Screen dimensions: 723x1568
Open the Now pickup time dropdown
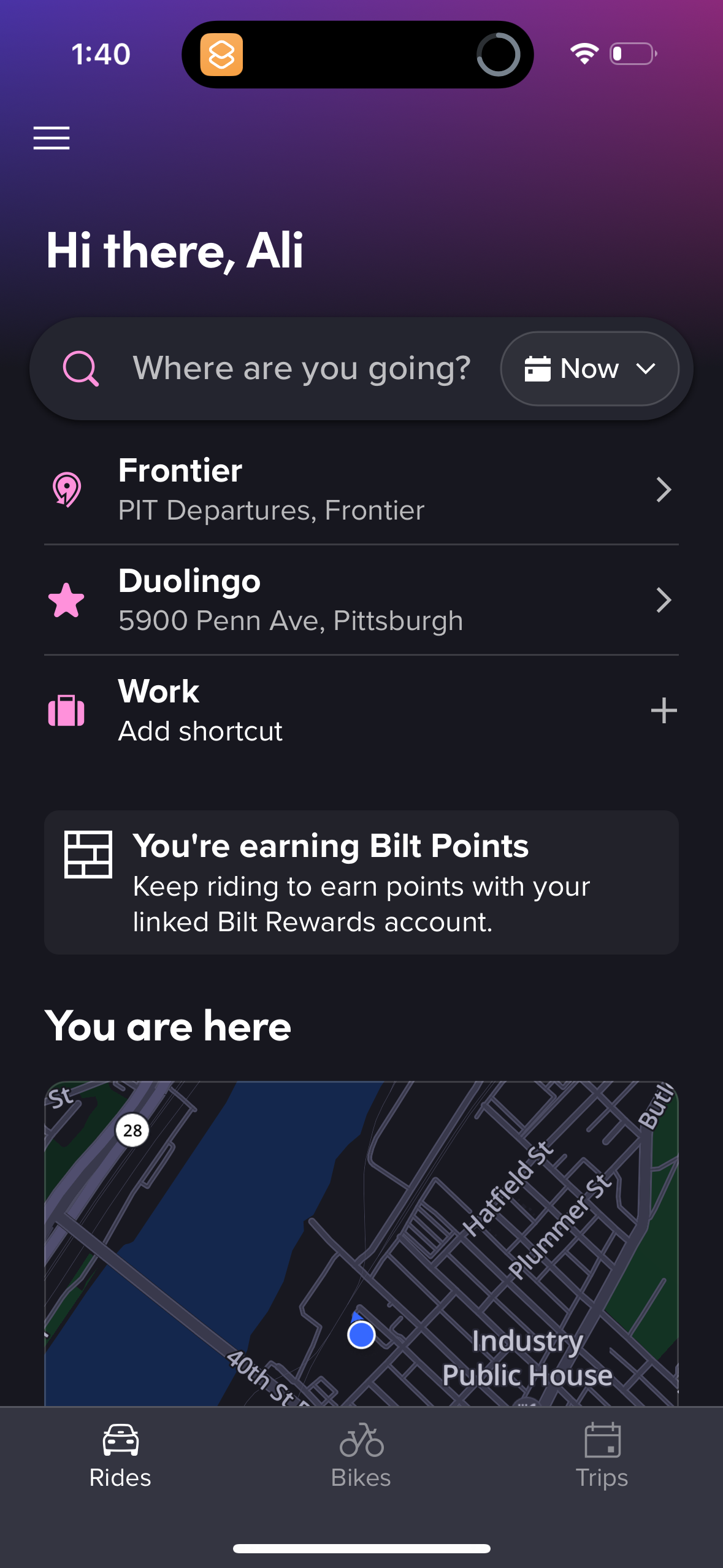[589, 368]
